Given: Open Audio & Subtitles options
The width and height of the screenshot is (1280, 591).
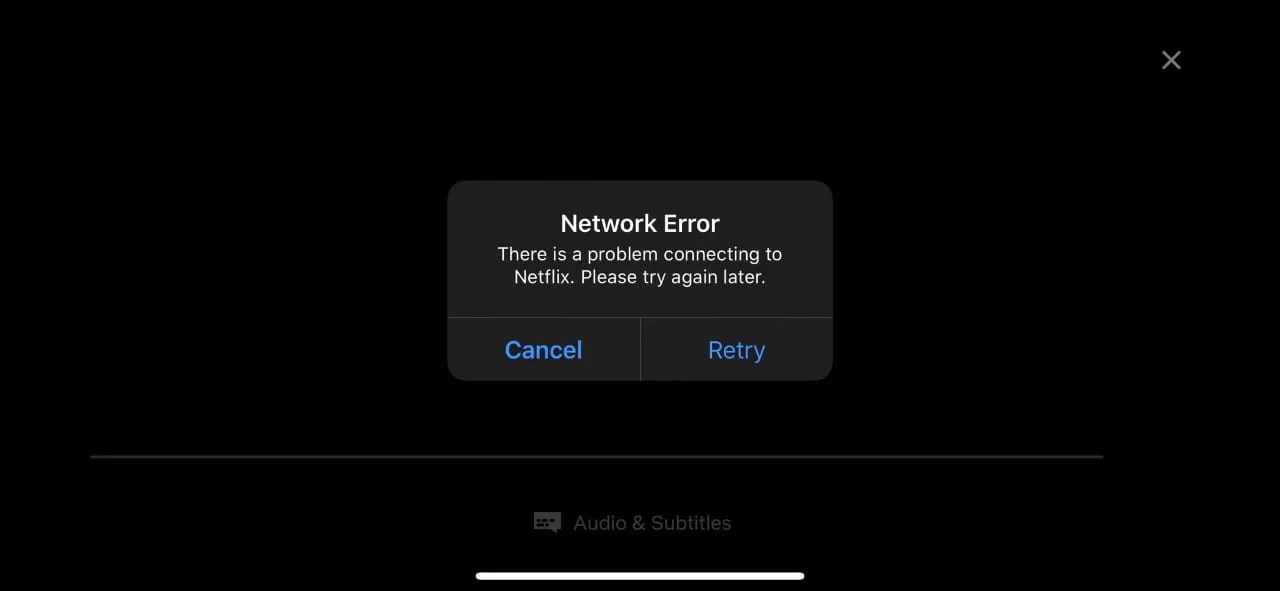Looking at the screenshot, I should (632, 522).
